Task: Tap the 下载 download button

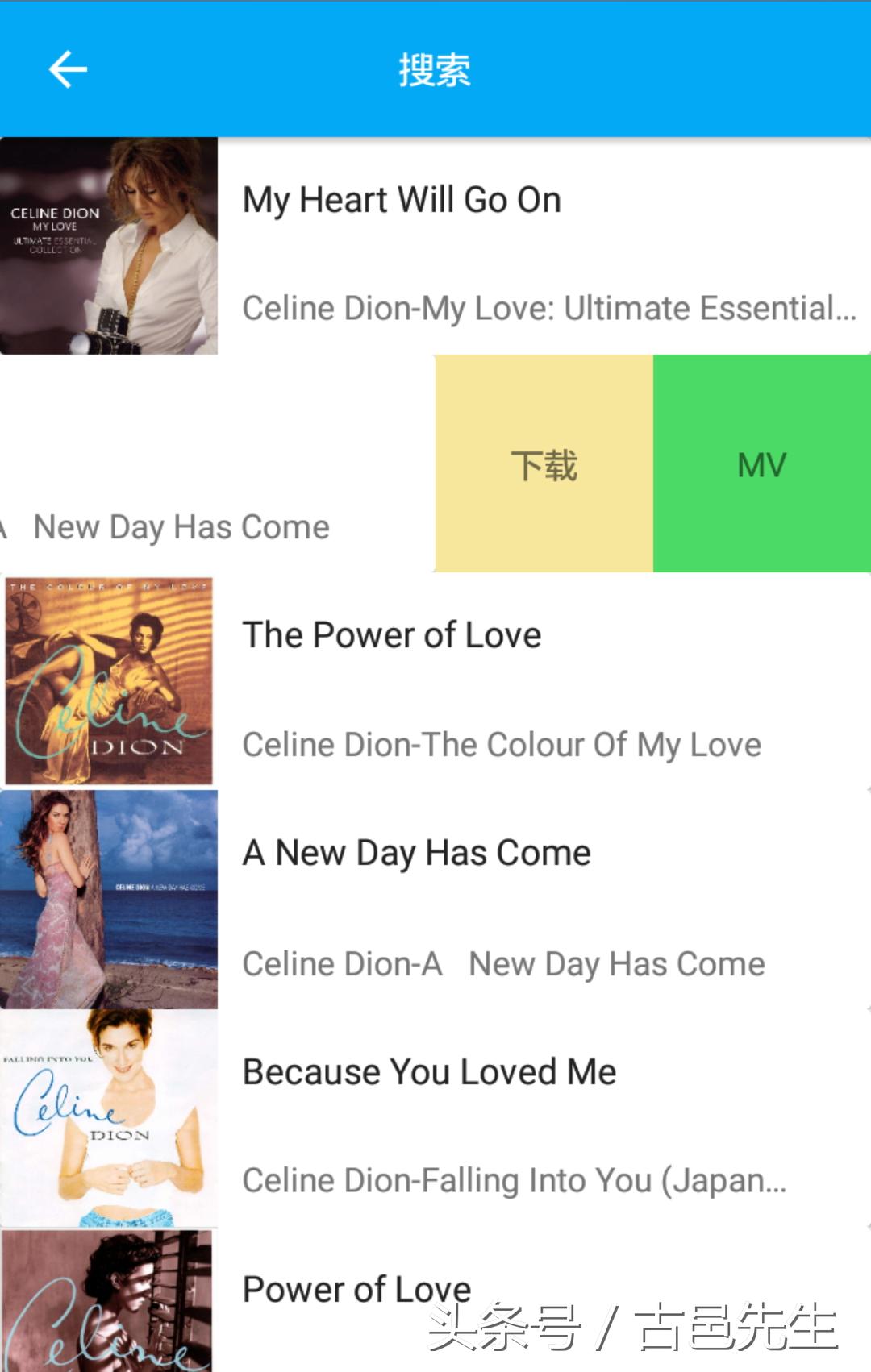Action: coord(544,464)
